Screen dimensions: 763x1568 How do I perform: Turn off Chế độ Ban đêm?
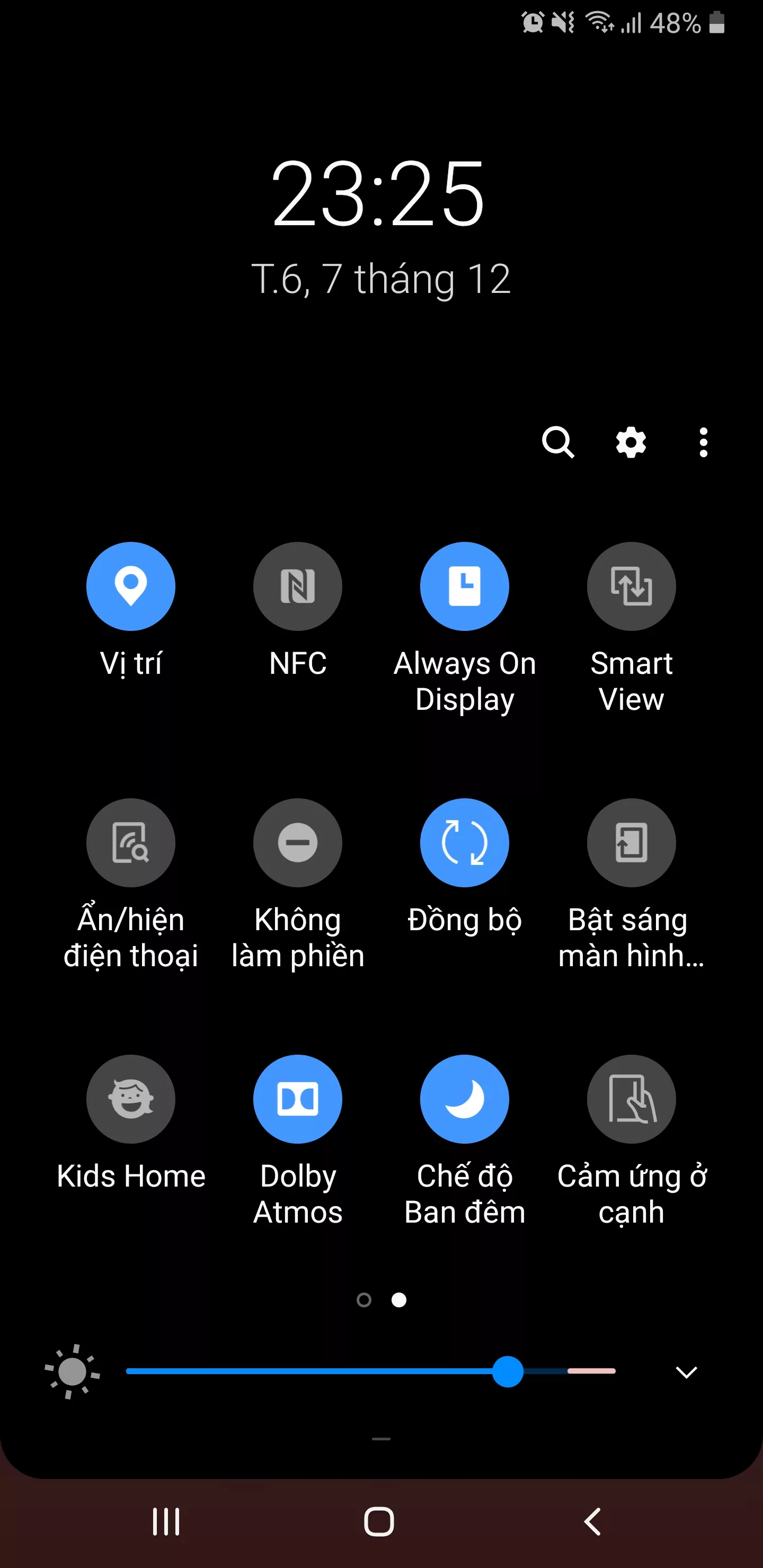pos(465,1099)
